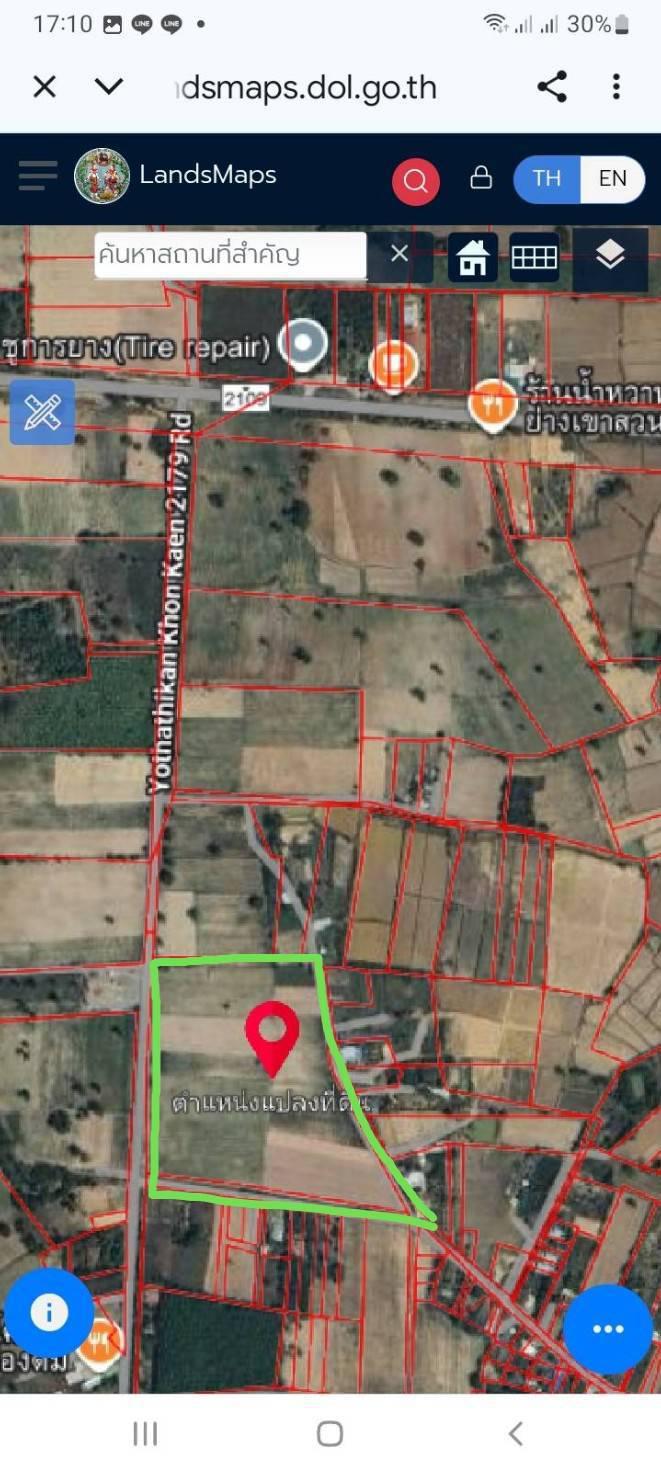This screenshot has width=661, height=1471.
Task: Clear the place search box
Action: [x=399, y=254]
